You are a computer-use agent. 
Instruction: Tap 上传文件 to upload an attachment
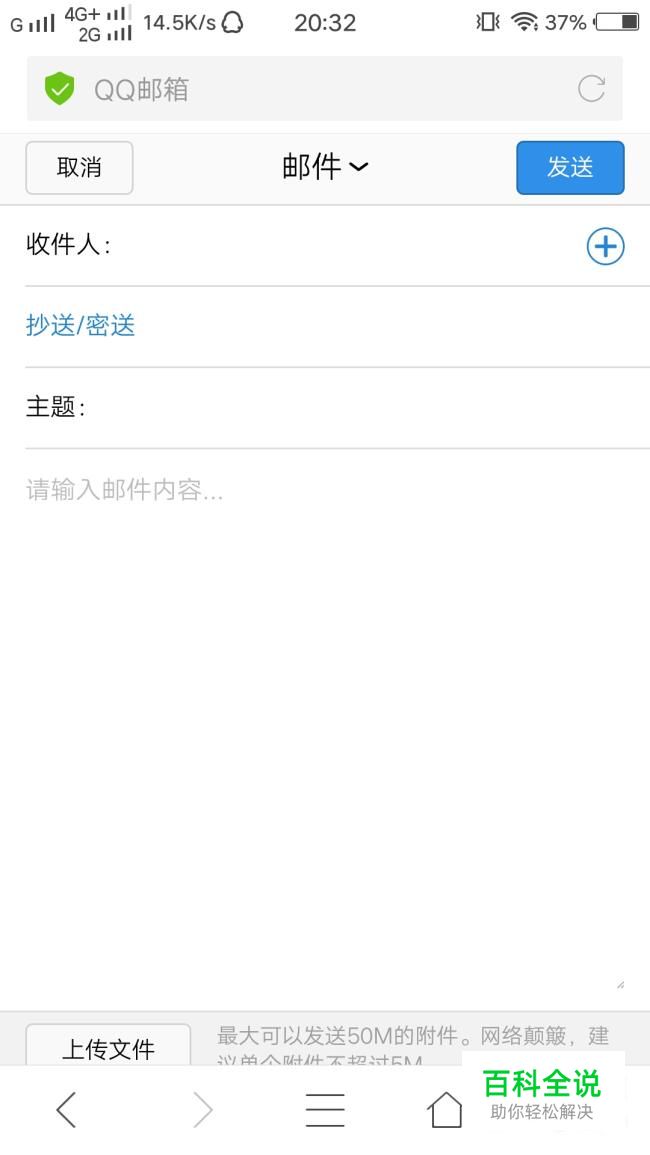tap(108, 1046)
